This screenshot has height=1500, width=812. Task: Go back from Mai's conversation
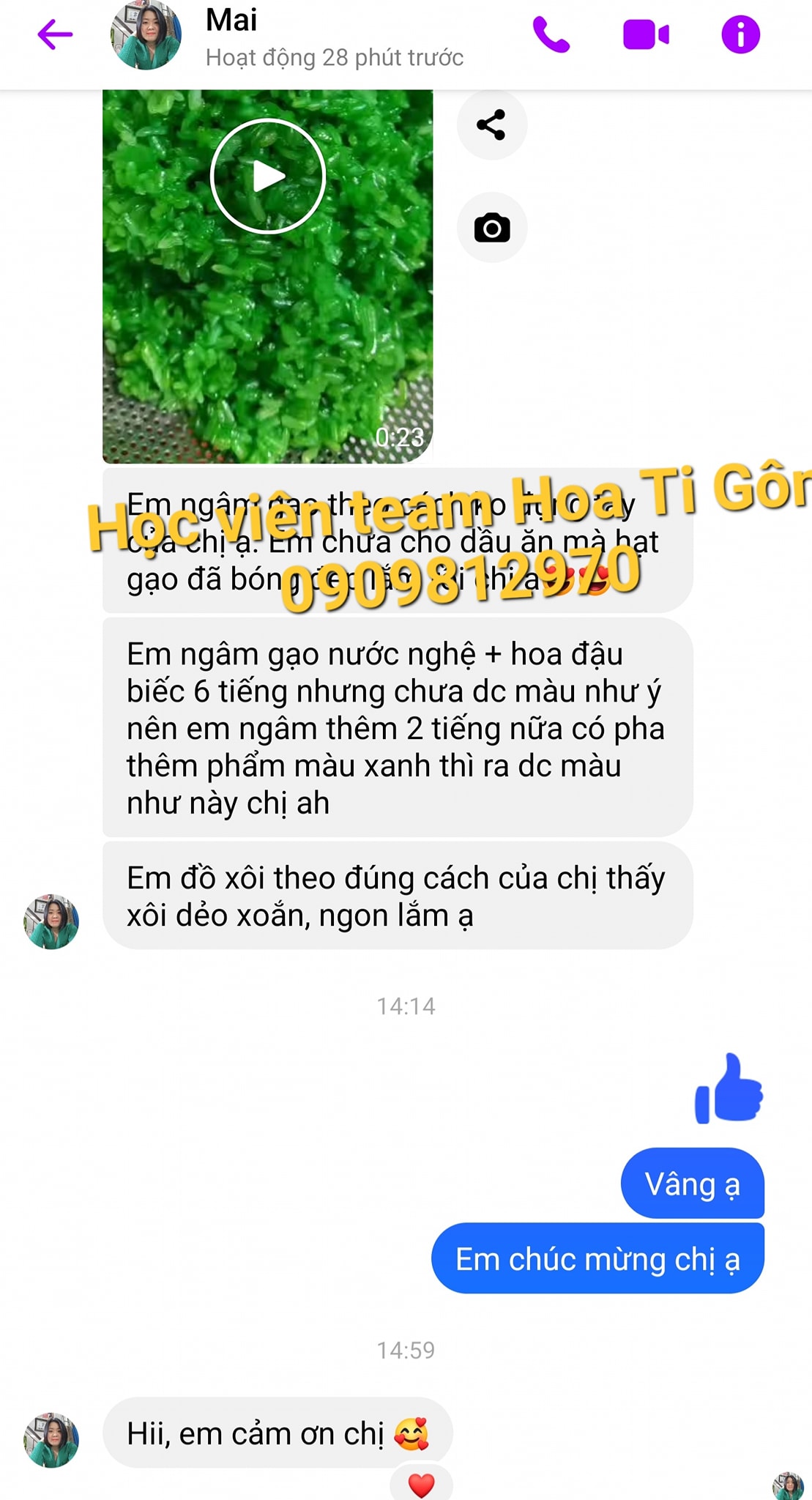(x=55, y=34)
